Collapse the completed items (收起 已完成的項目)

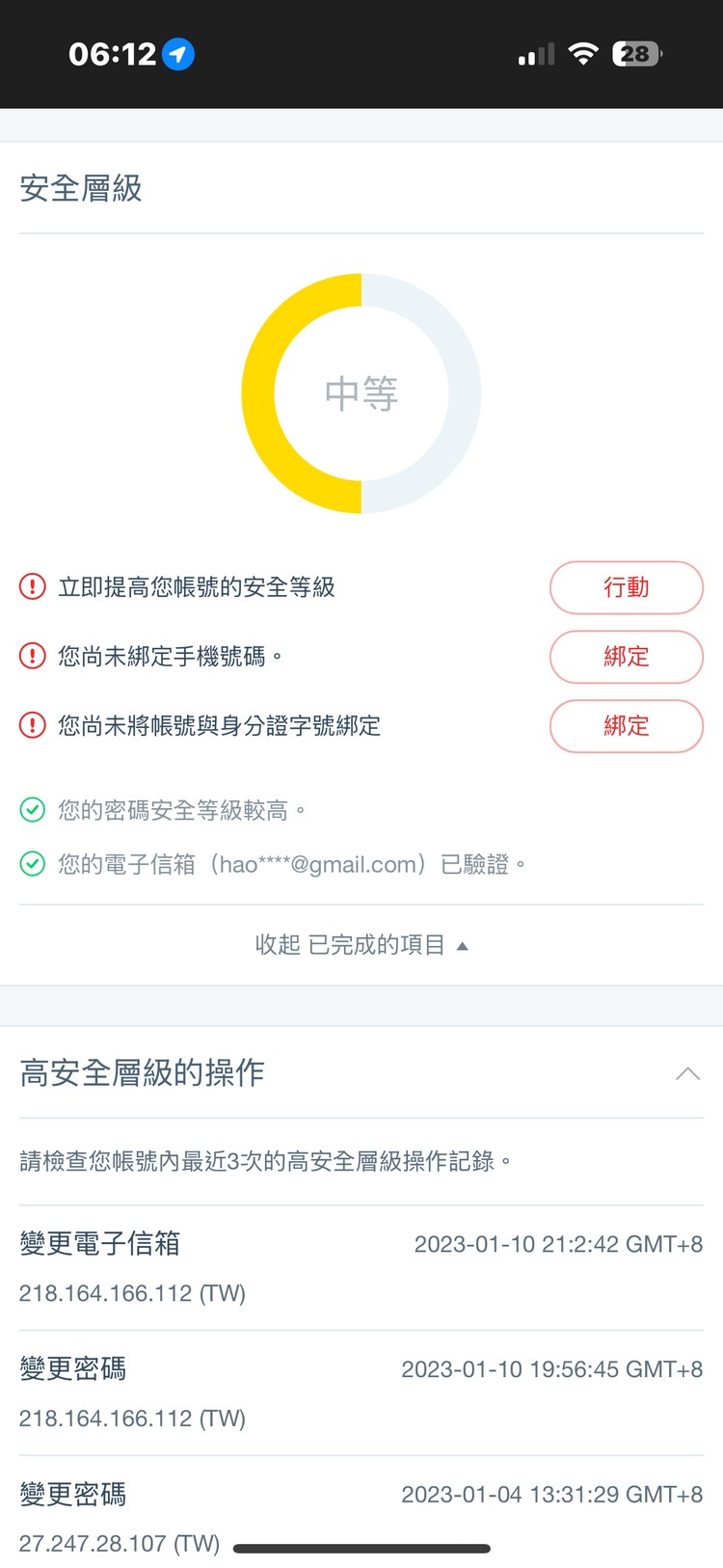pos(361,945)
